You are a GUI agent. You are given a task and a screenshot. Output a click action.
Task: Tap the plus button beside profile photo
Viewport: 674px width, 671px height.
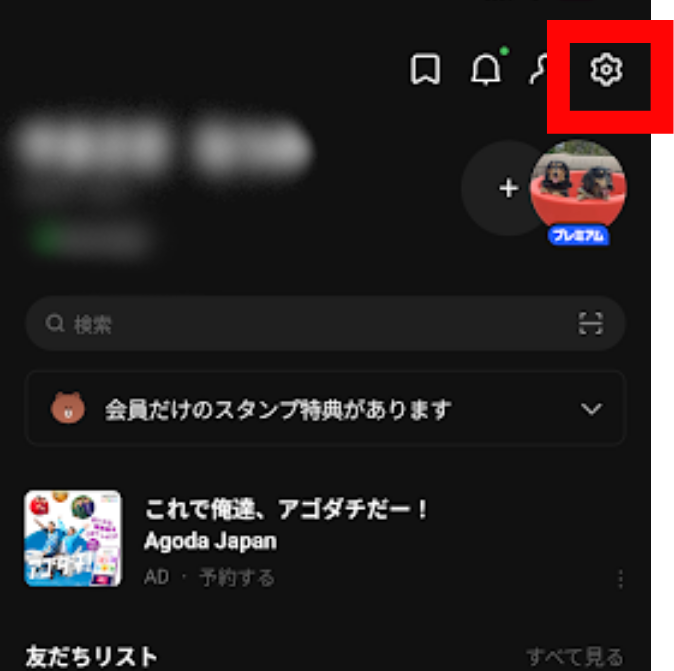click(508, 188)
